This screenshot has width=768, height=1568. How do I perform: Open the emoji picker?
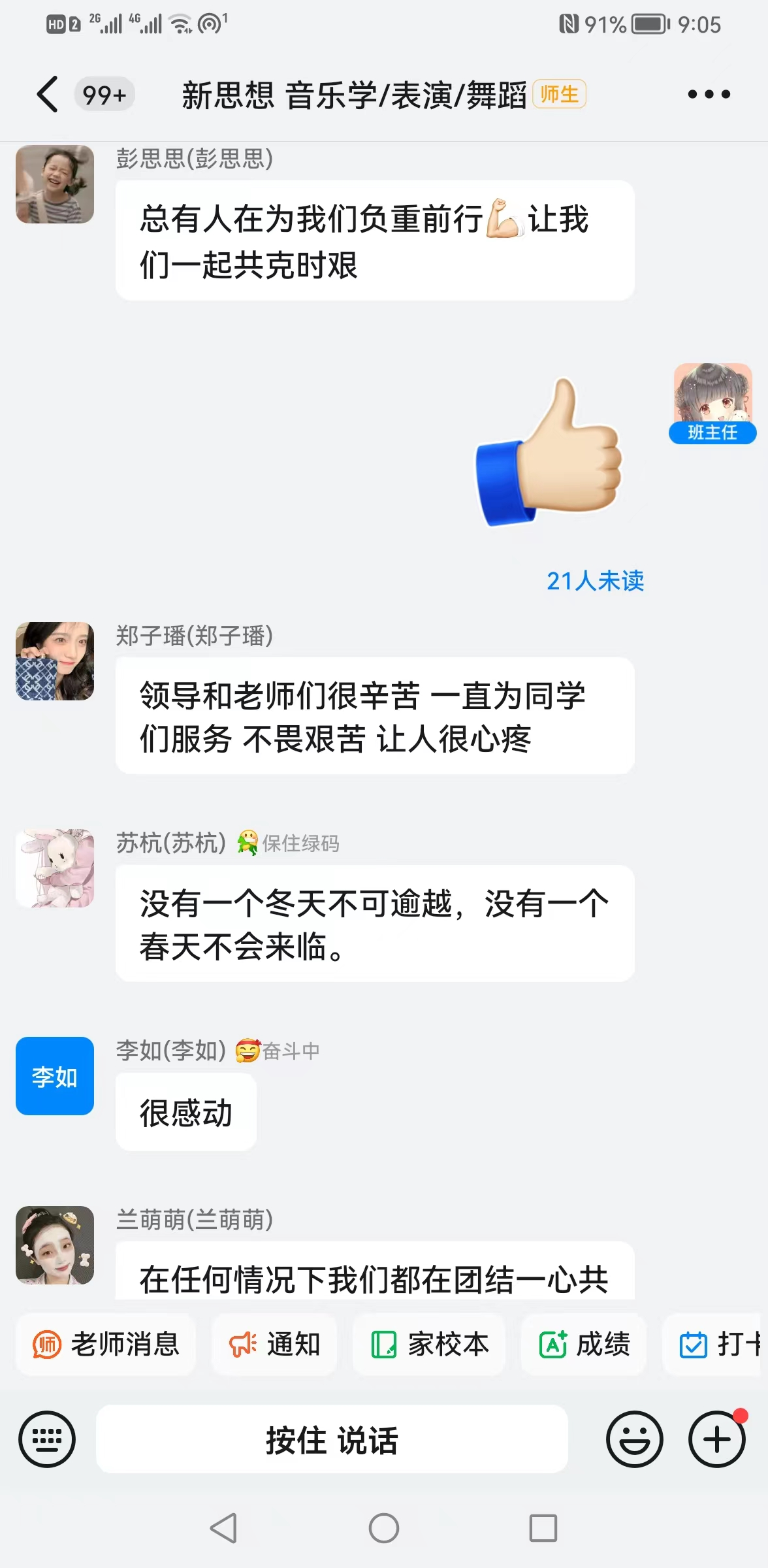click(634, 1439)
